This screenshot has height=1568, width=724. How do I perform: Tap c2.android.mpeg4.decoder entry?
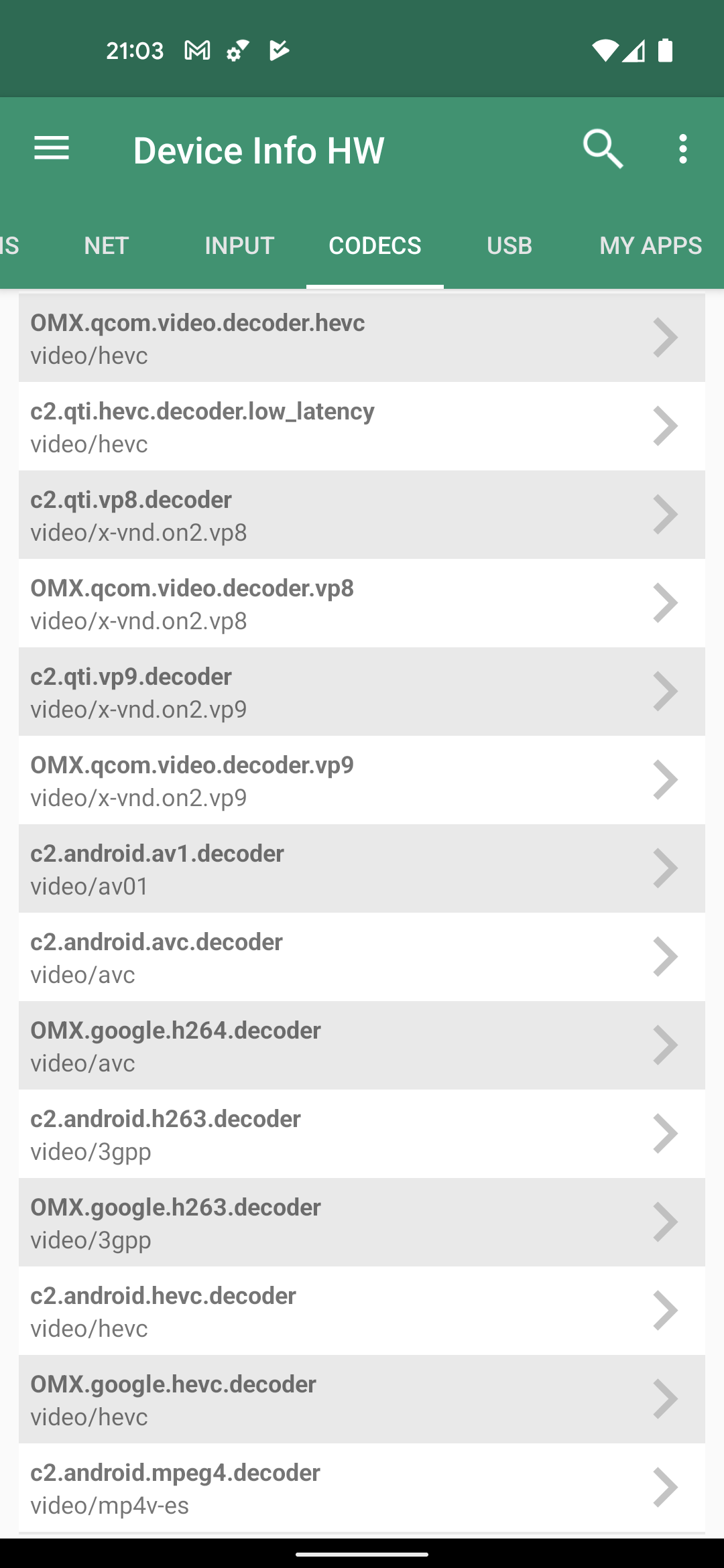362,1488
